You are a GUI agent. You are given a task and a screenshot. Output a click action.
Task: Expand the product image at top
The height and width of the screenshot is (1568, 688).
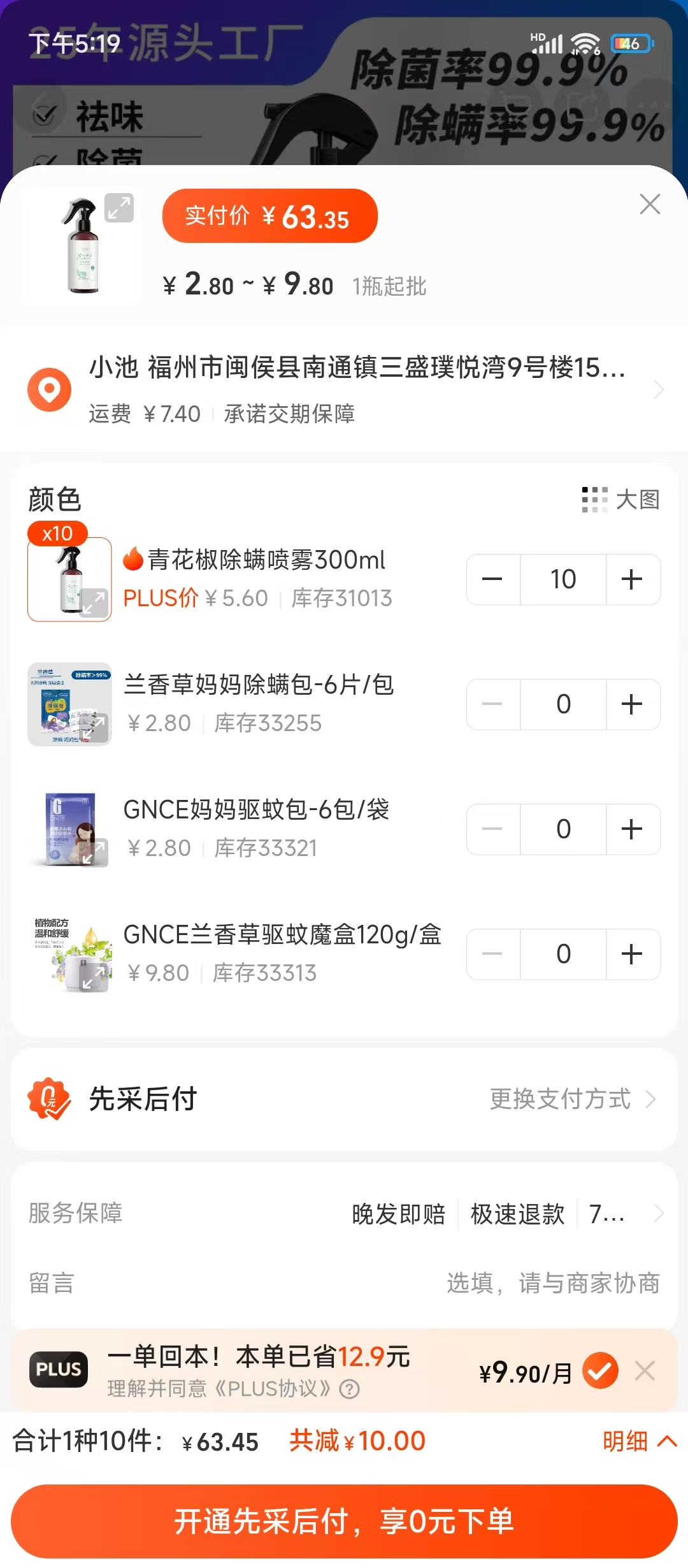pos(119,208)
